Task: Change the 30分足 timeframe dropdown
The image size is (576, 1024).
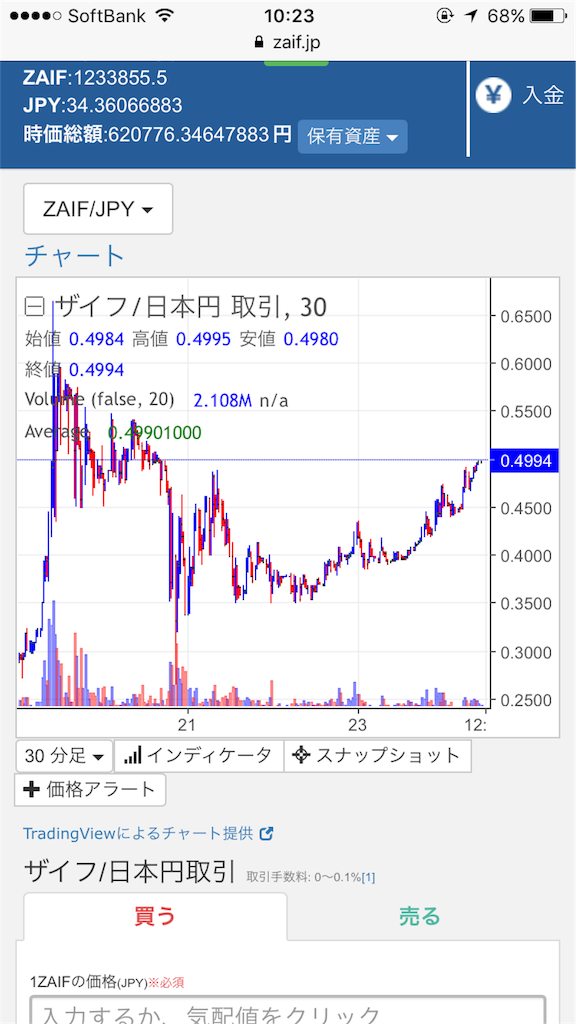Action: [x=64, y=756]
